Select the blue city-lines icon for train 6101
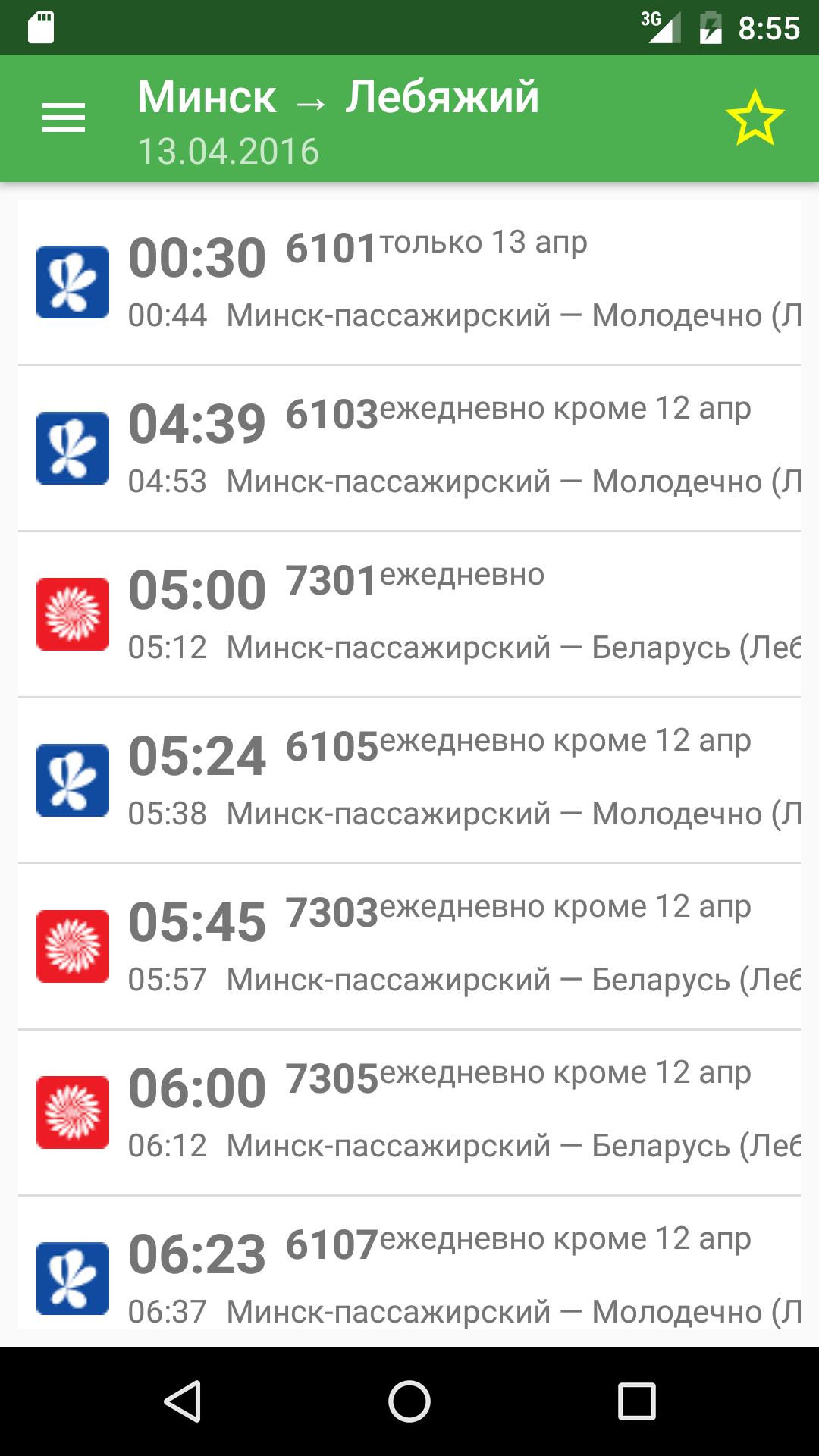 tap(72, 281)
